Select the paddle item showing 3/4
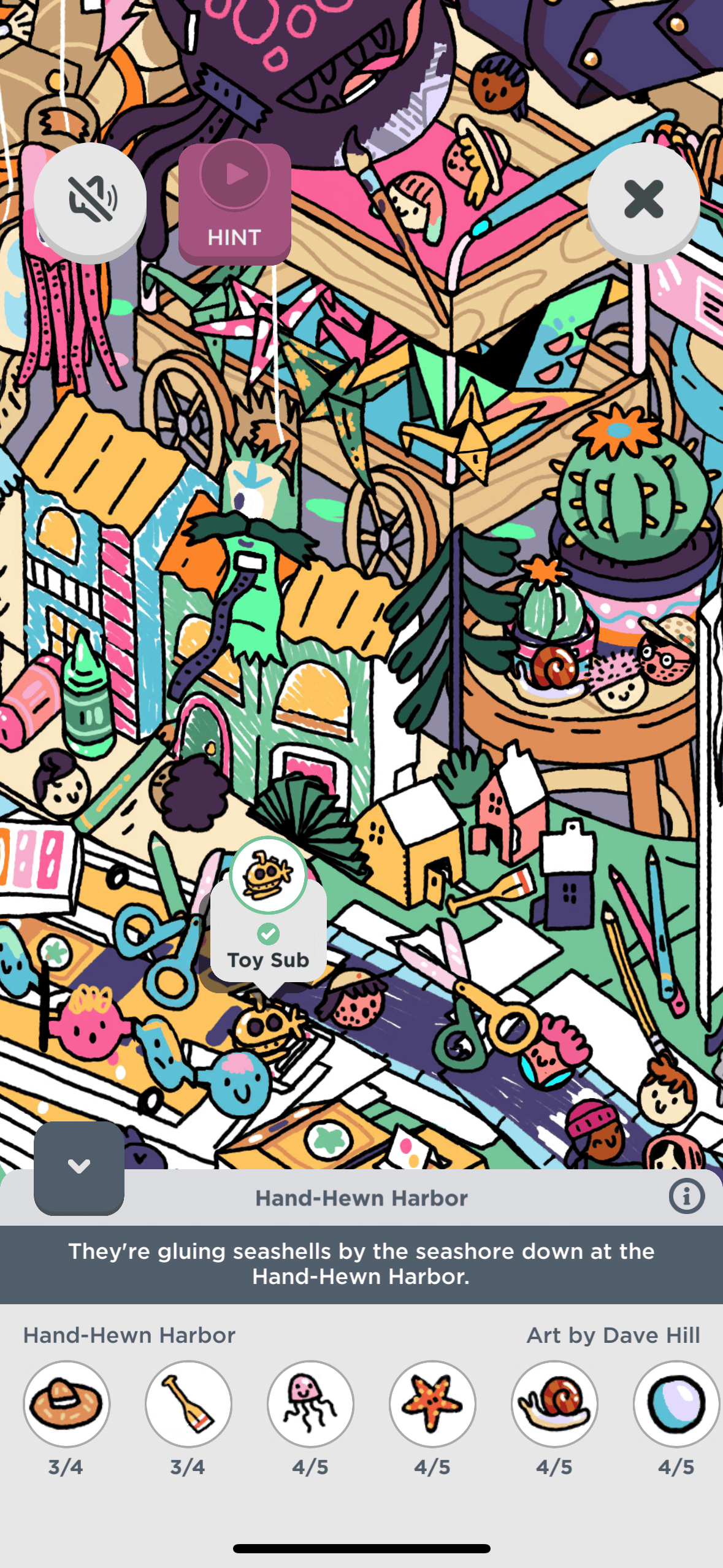The height and width of the screenshot is (1568, 723). click(x=188, y=1403)
